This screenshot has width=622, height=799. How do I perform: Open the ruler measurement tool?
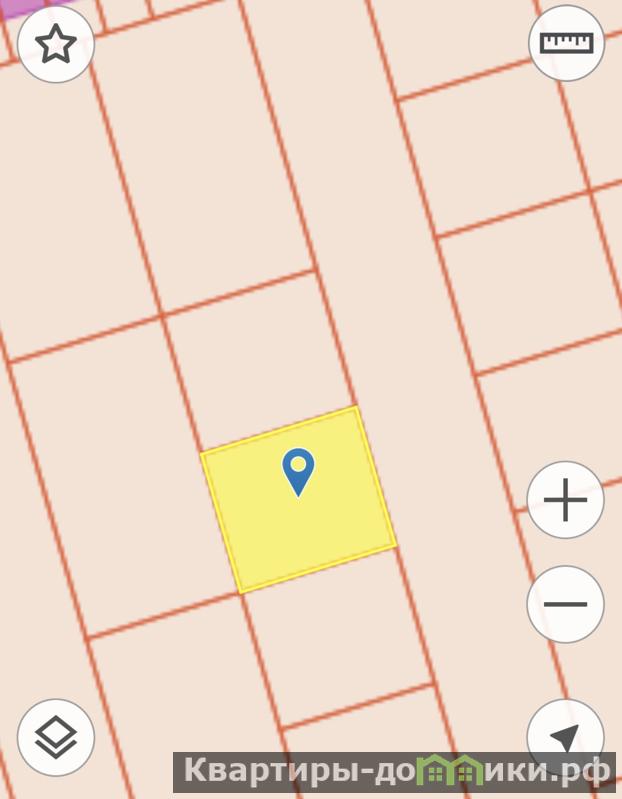click(x=566, y=43)
